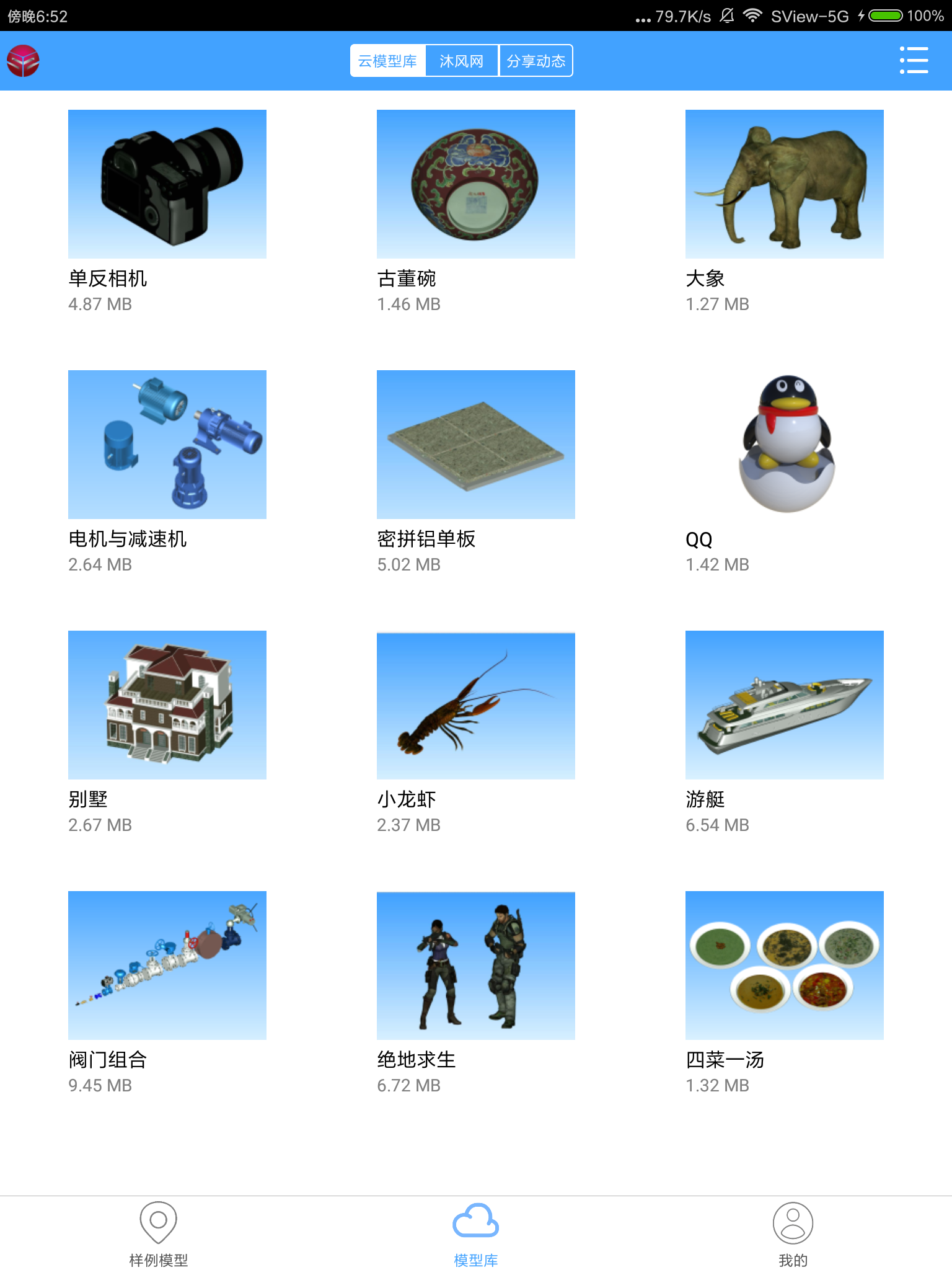
Task: Open the 电机与减速机 model
Action: coord(167,445)
